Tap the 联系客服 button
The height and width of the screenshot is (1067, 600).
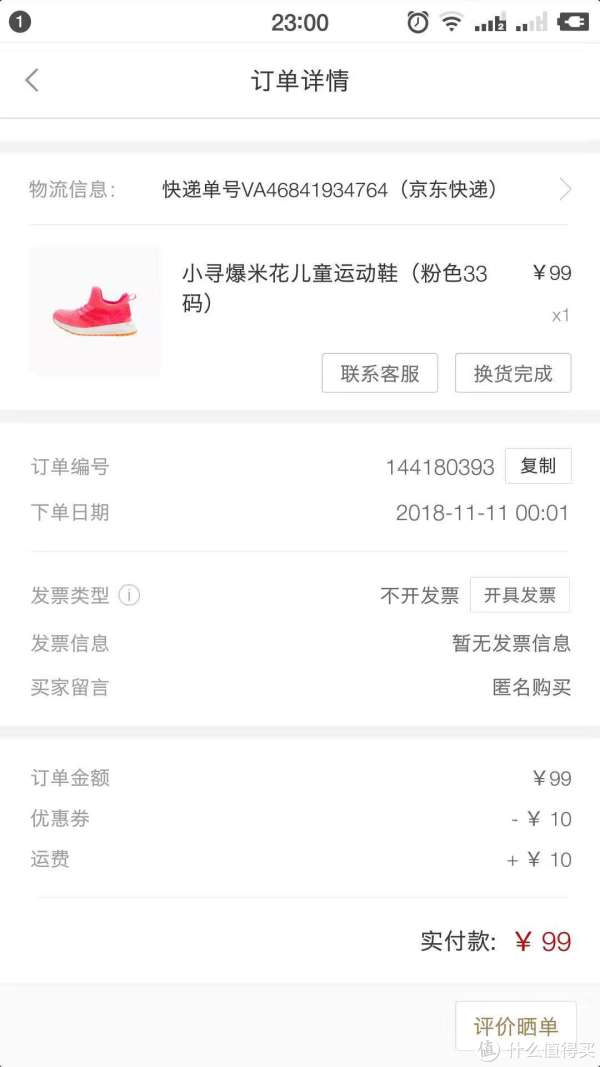tap(380, 374)
